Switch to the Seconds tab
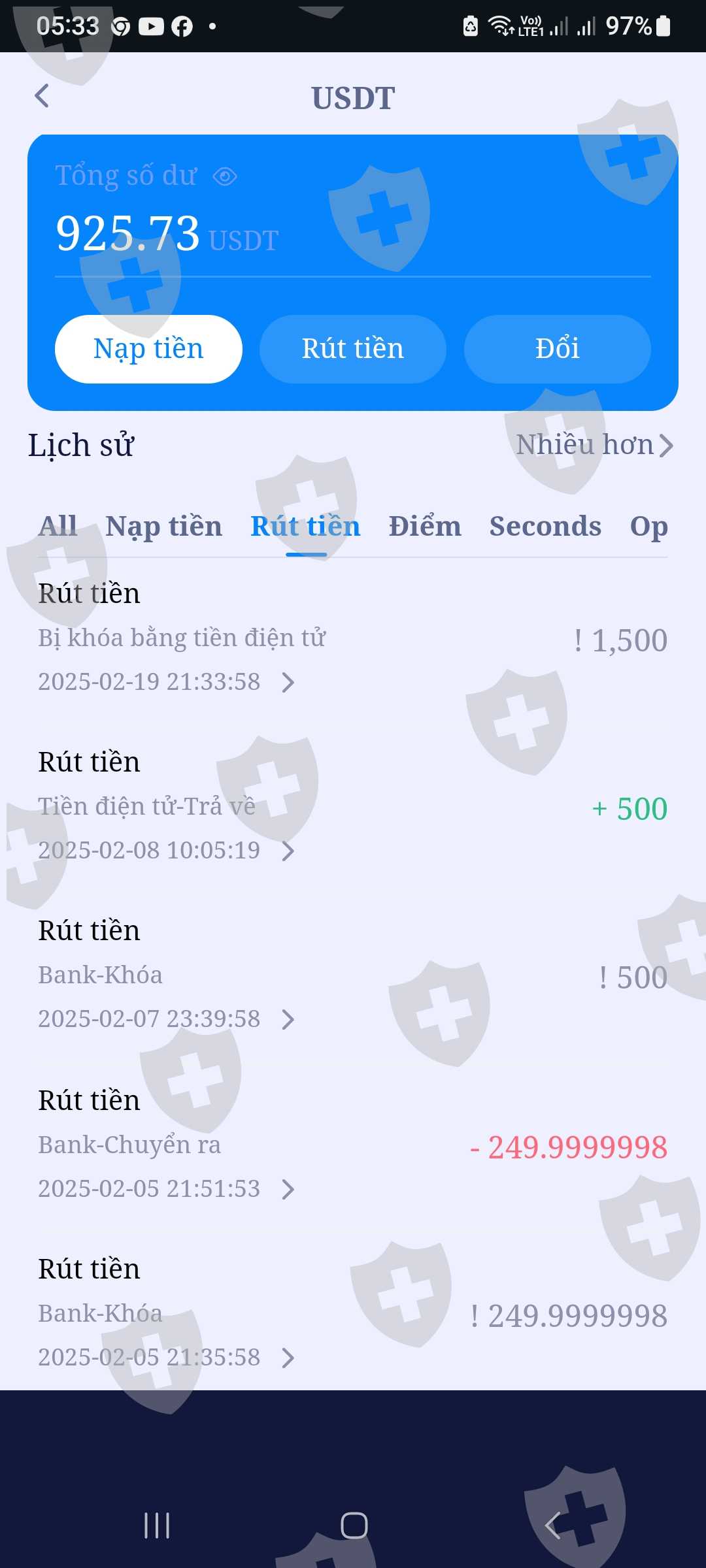 (545, 526)
